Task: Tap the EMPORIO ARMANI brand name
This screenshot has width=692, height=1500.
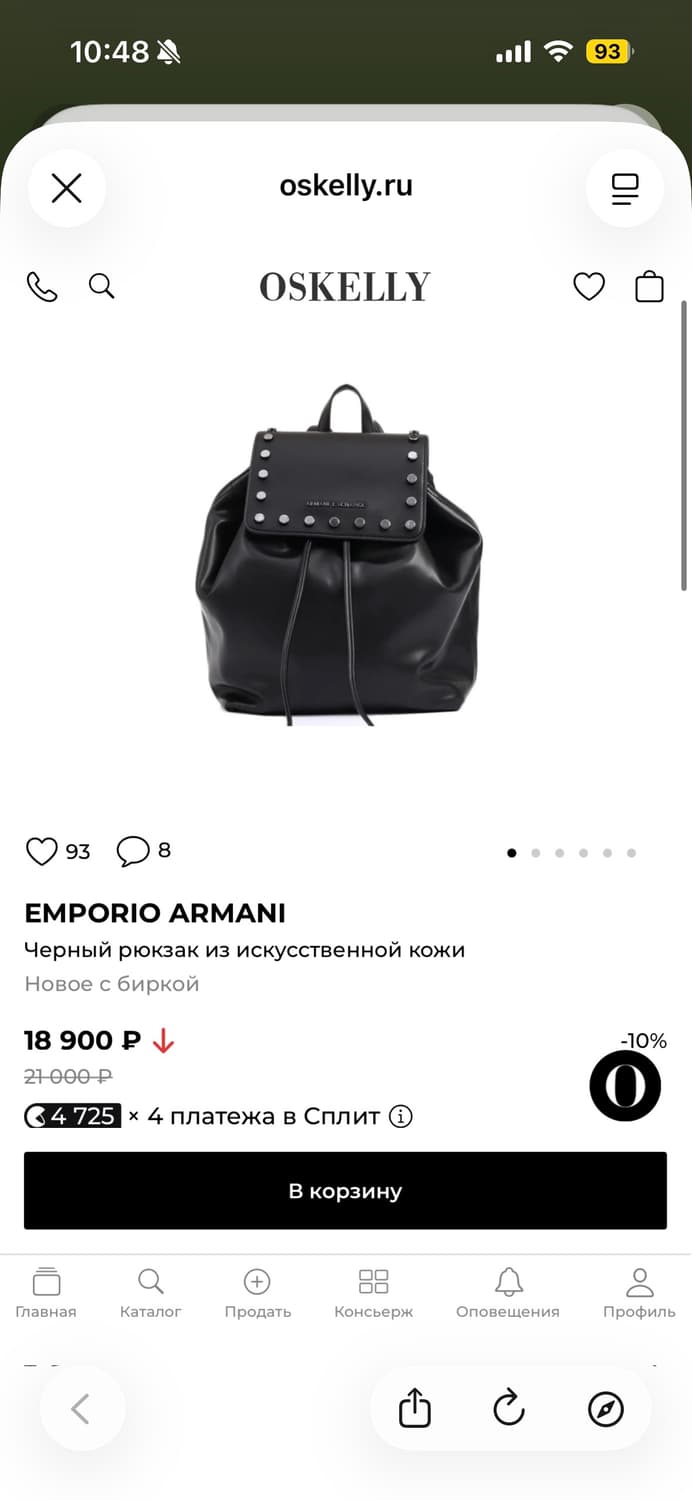Action: (x=155, y=913)
